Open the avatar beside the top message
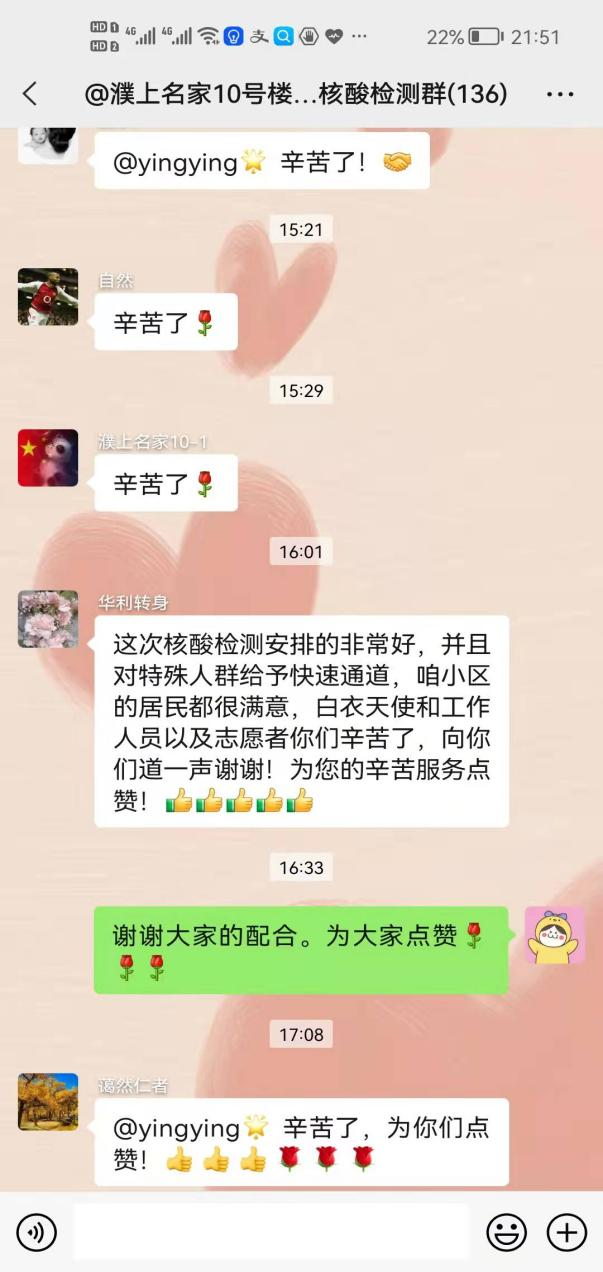This screenshot has width=603, height=1272. [x=48, y=145]
